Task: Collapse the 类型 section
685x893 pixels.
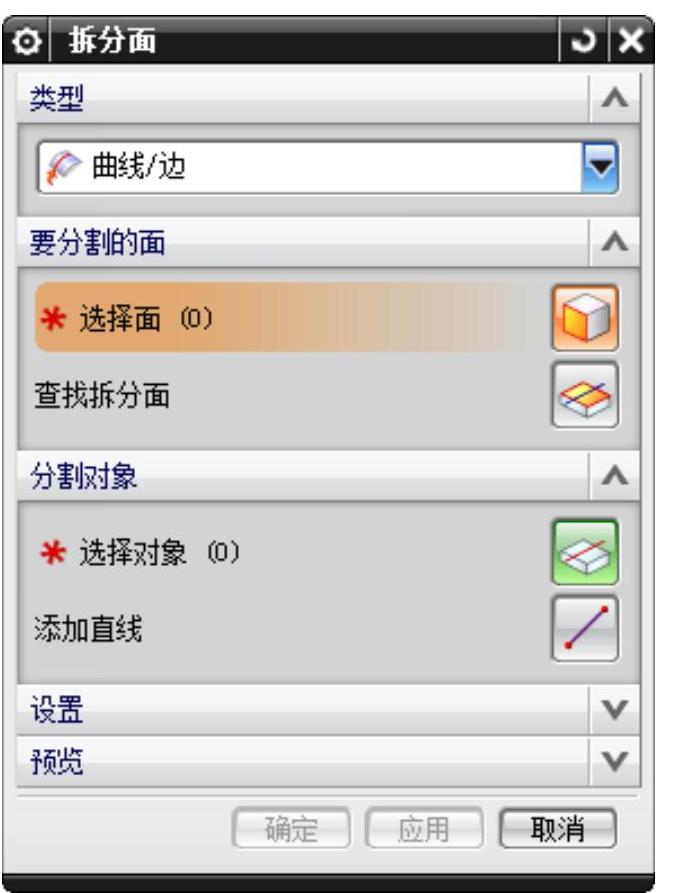Action: point(618,98)
